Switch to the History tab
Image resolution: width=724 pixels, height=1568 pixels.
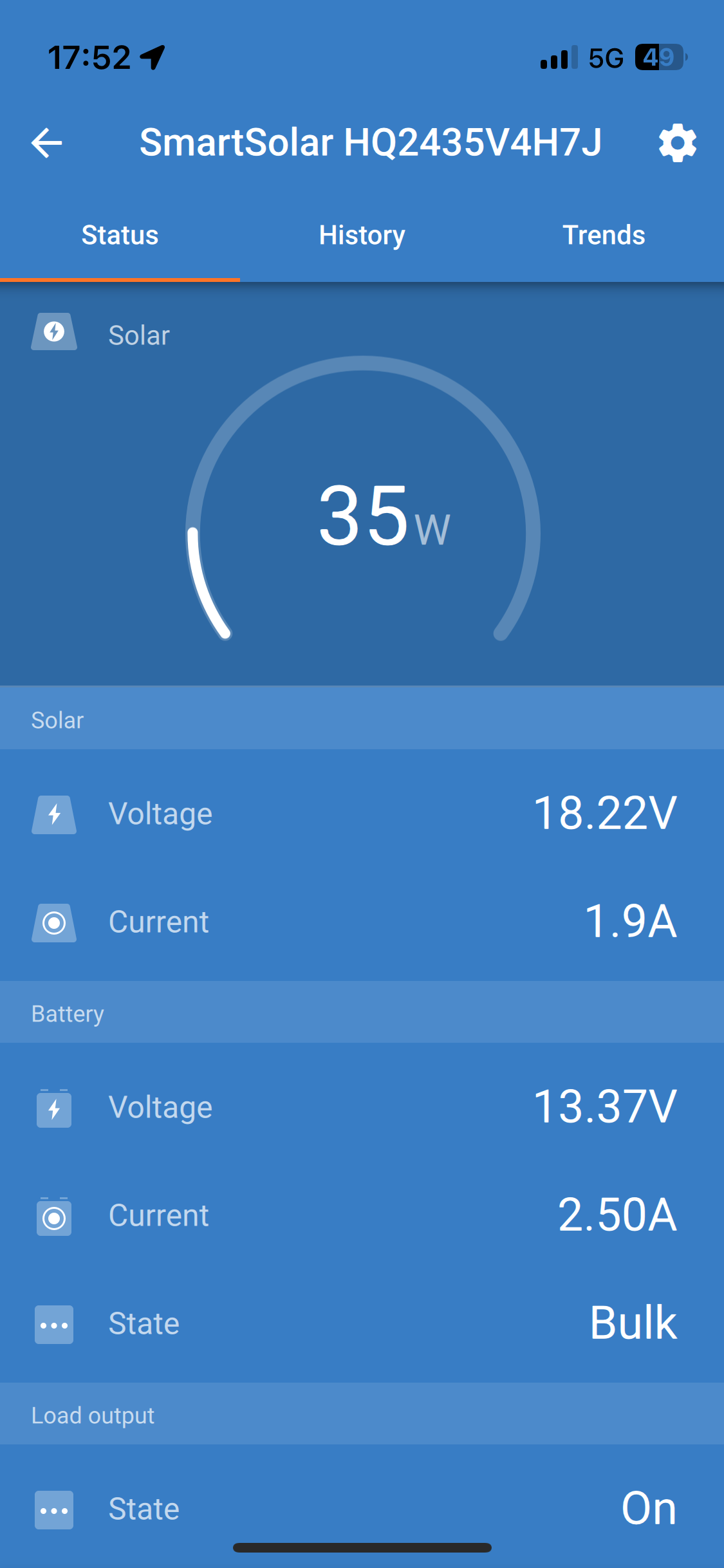click(x=362, y=236)
